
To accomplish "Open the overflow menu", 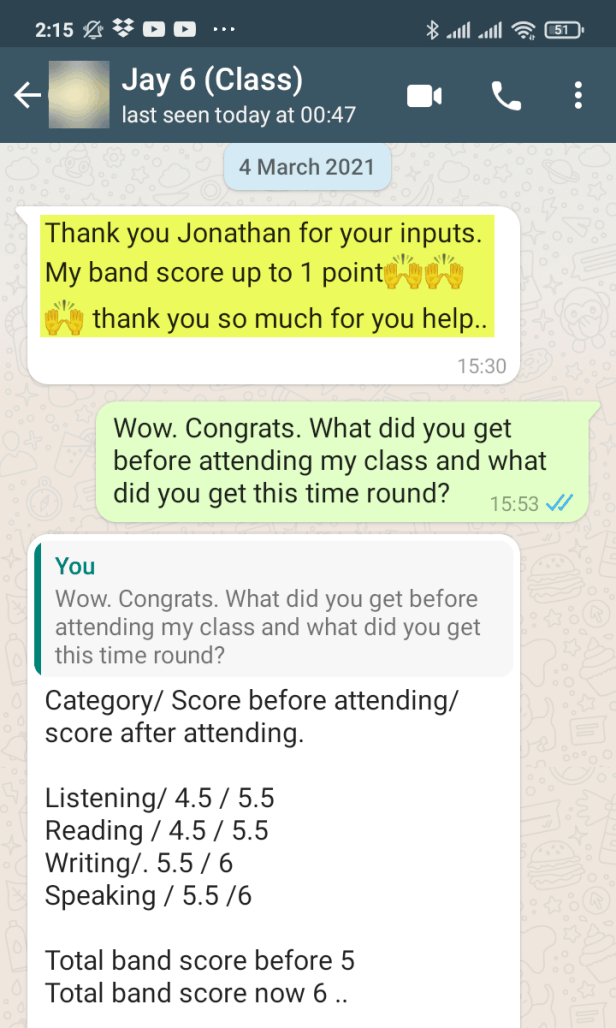I will (x=578, y=96).
